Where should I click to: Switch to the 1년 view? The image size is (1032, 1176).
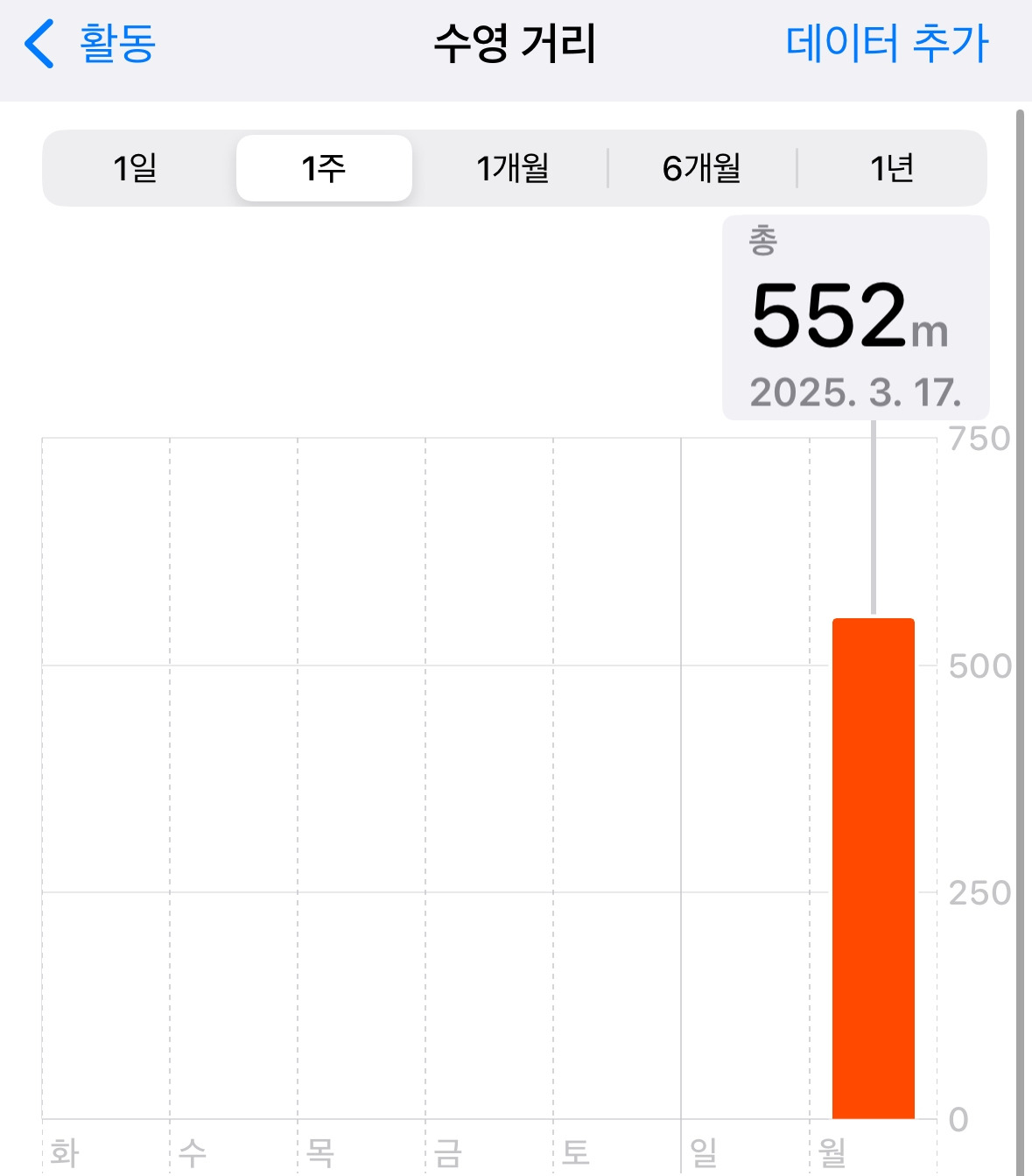892,168
